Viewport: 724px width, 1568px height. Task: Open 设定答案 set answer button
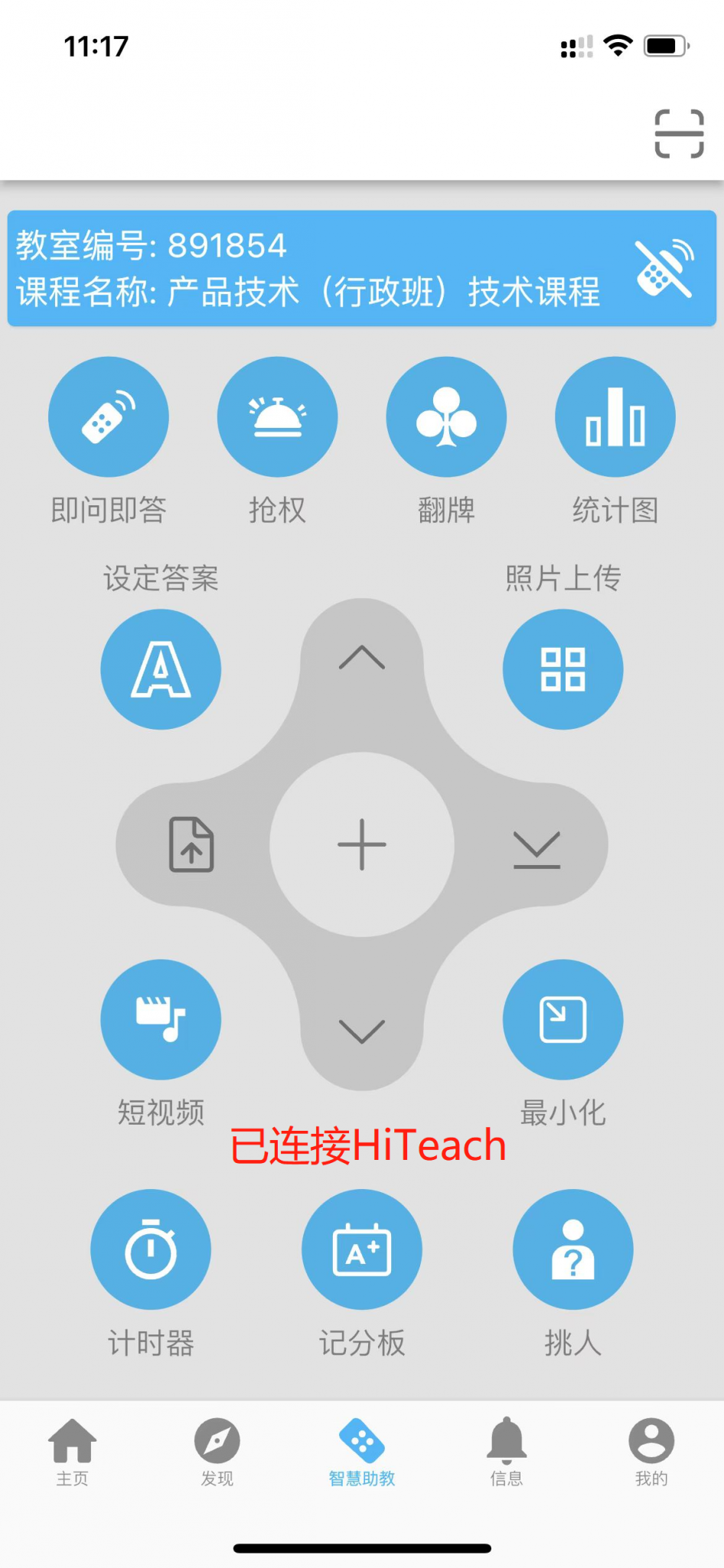[161, 669]
